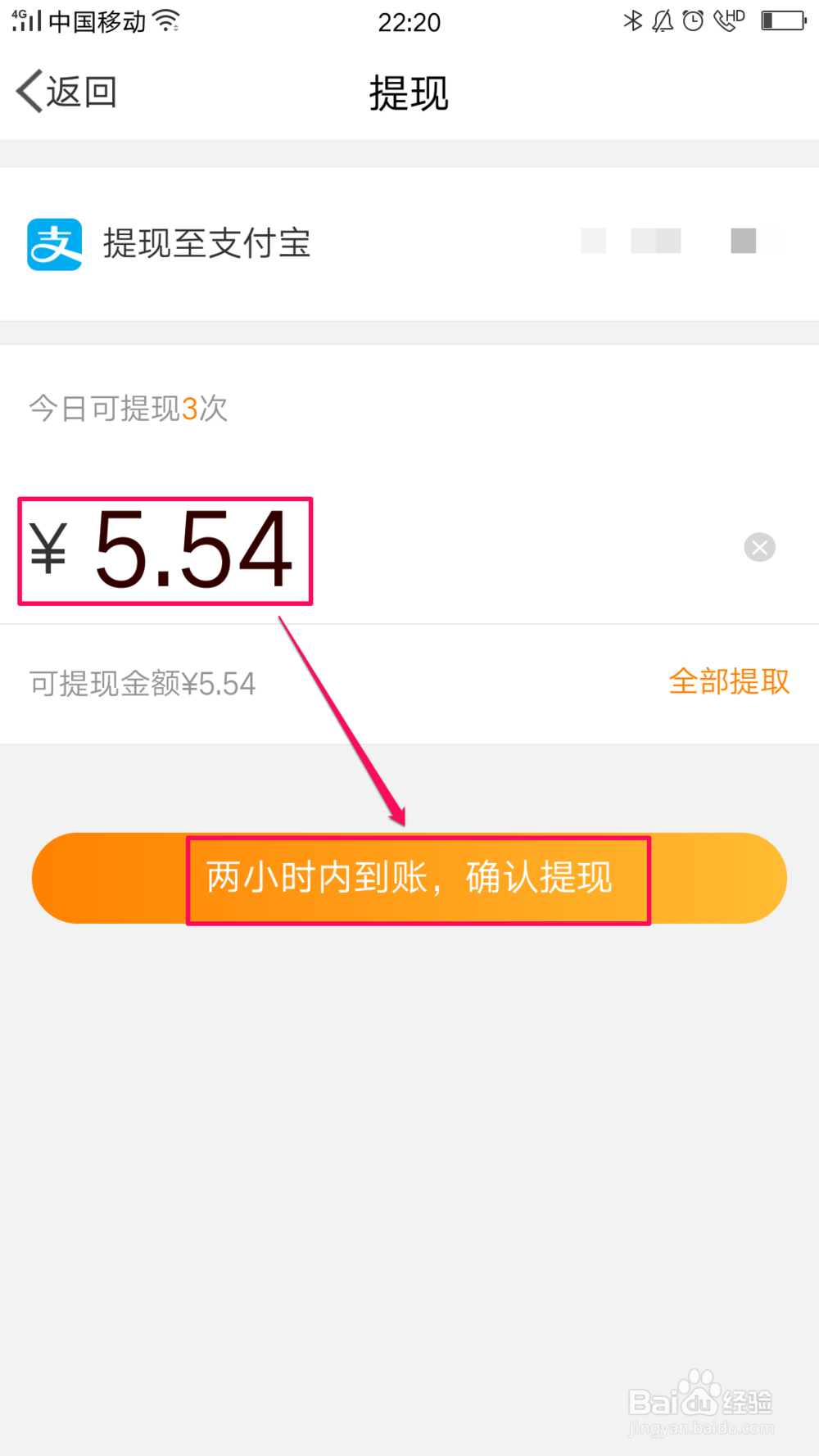
Task: Tap the clock time 22:20 in status bar
Action: (x=409, y=21)
